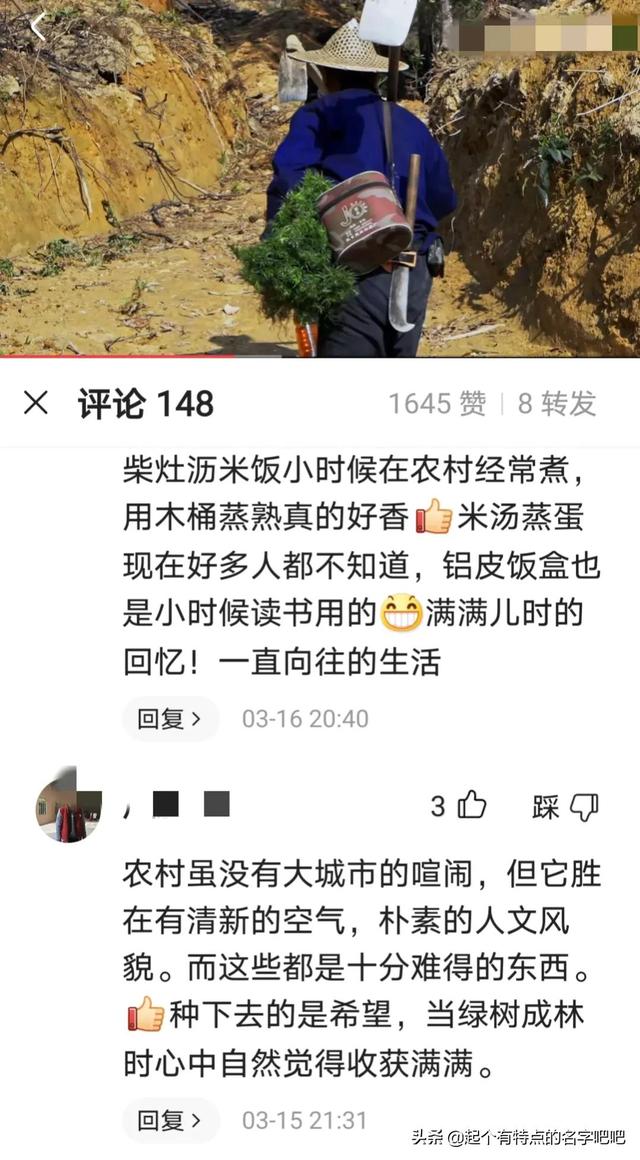Image resolution: width=640 pixels, height=1160 pixels.
Task: Tap the back arrow over the video
Action: tap(37, 27)
